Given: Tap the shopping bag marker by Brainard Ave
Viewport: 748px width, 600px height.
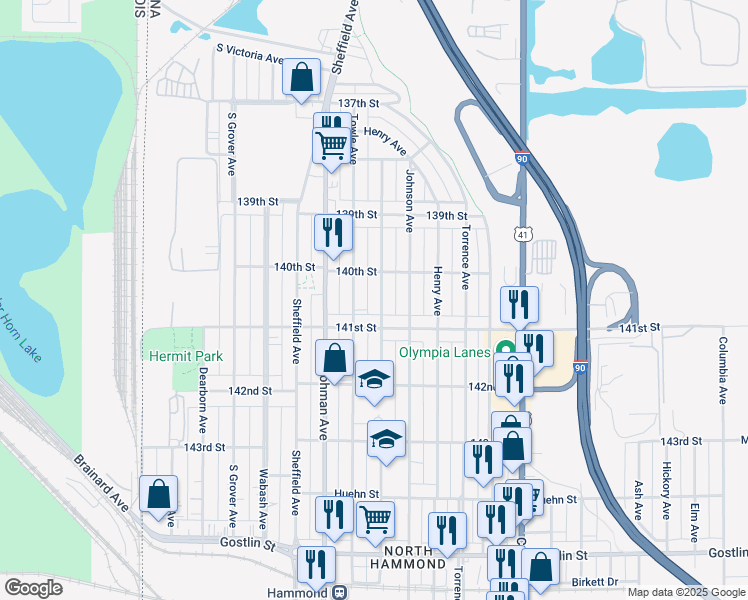Looking at the screenshot, I should [158, 494].
